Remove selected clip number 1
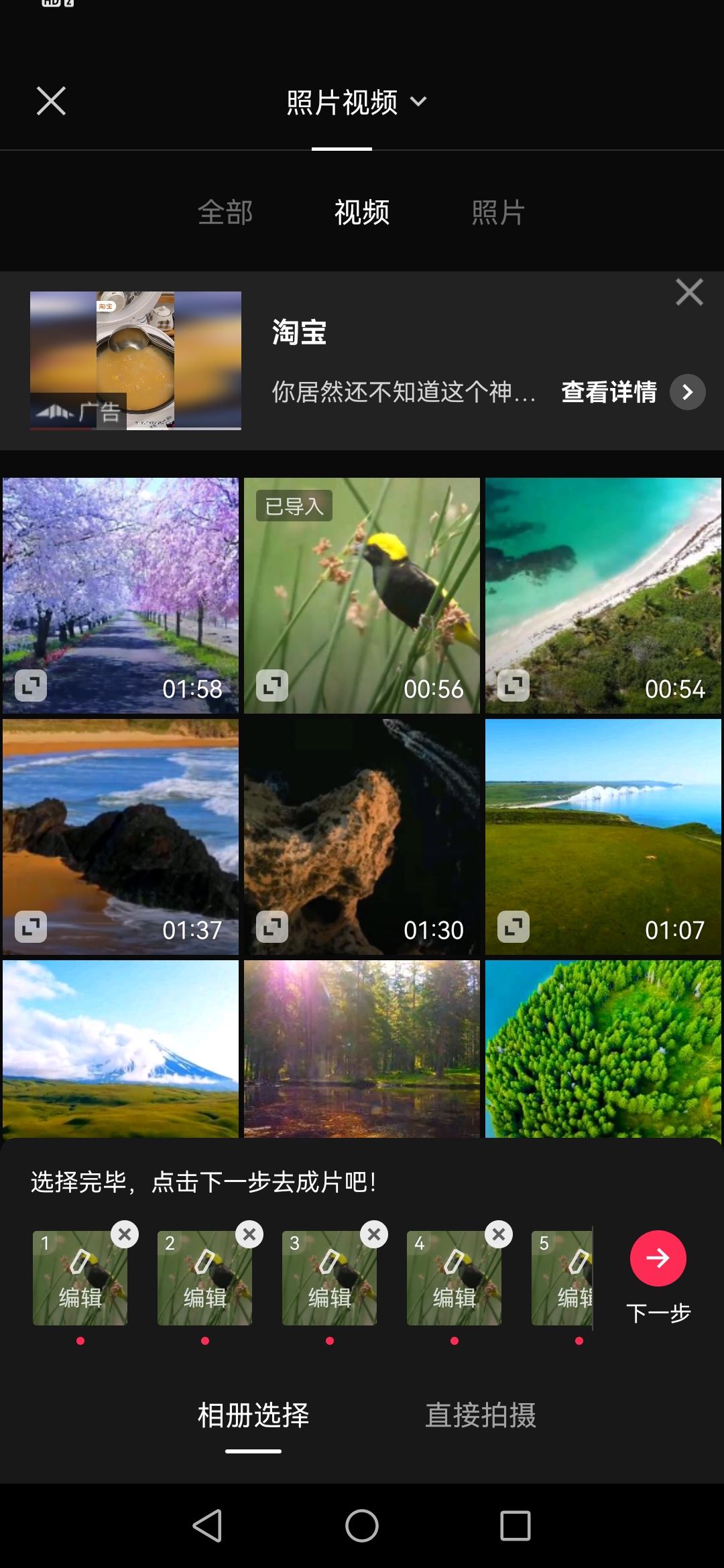The width and height of the screenshot is (724, 1568). 125,1234
